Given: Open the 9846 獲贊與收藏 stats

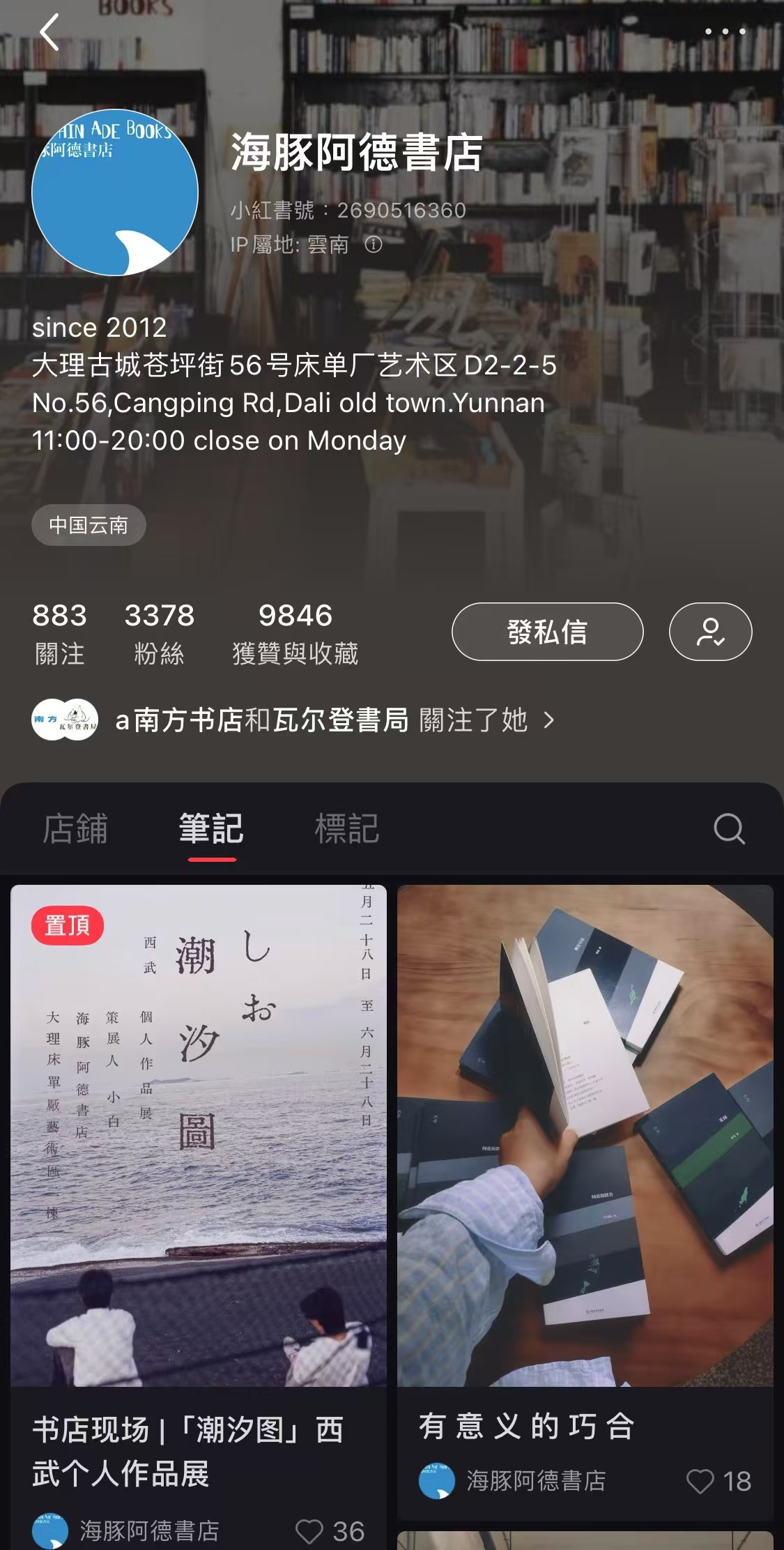Looking at the screenshot, I should pos(295,632).
